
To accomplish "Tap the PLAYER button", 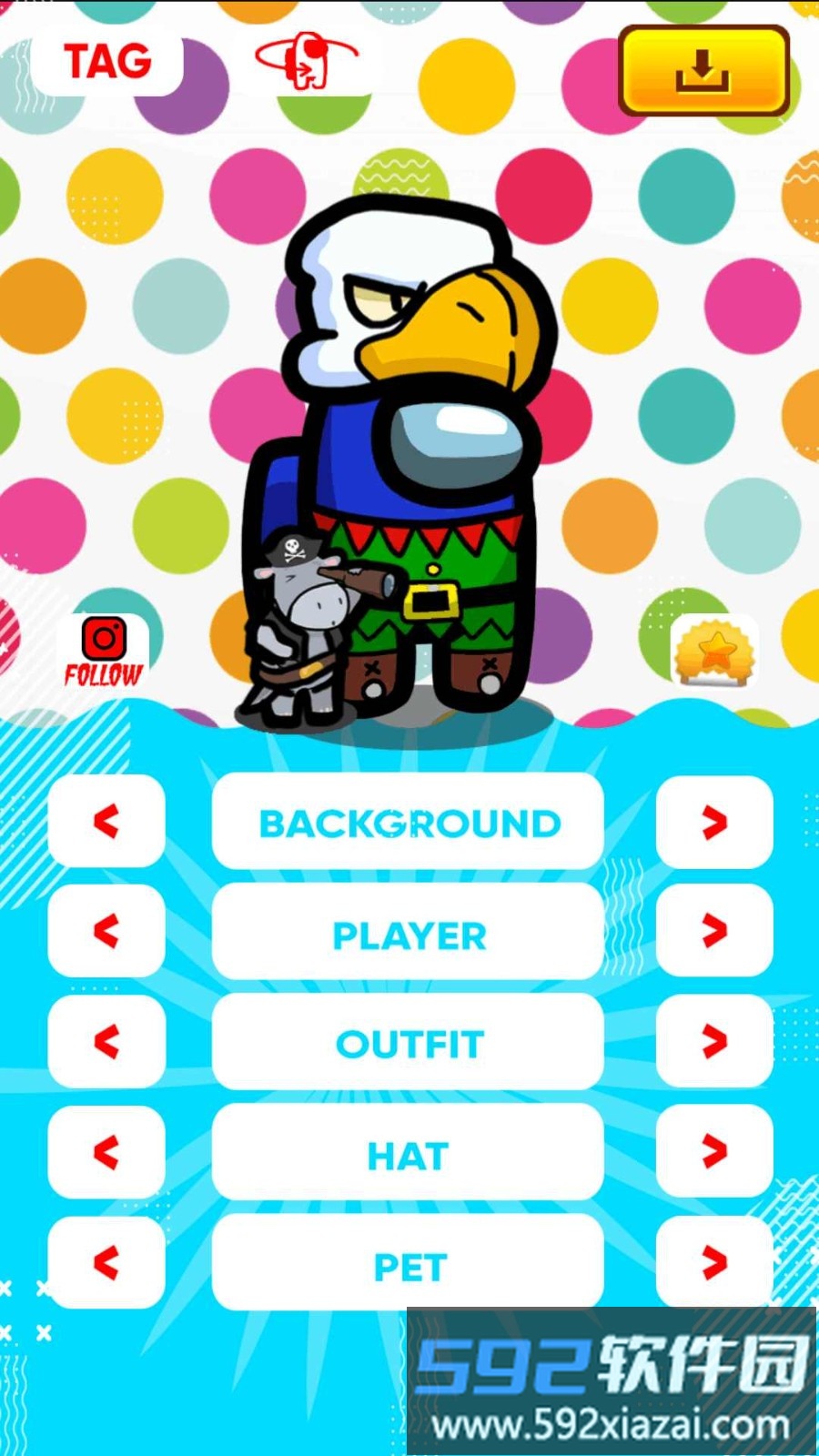I will [x=408, y=934].
